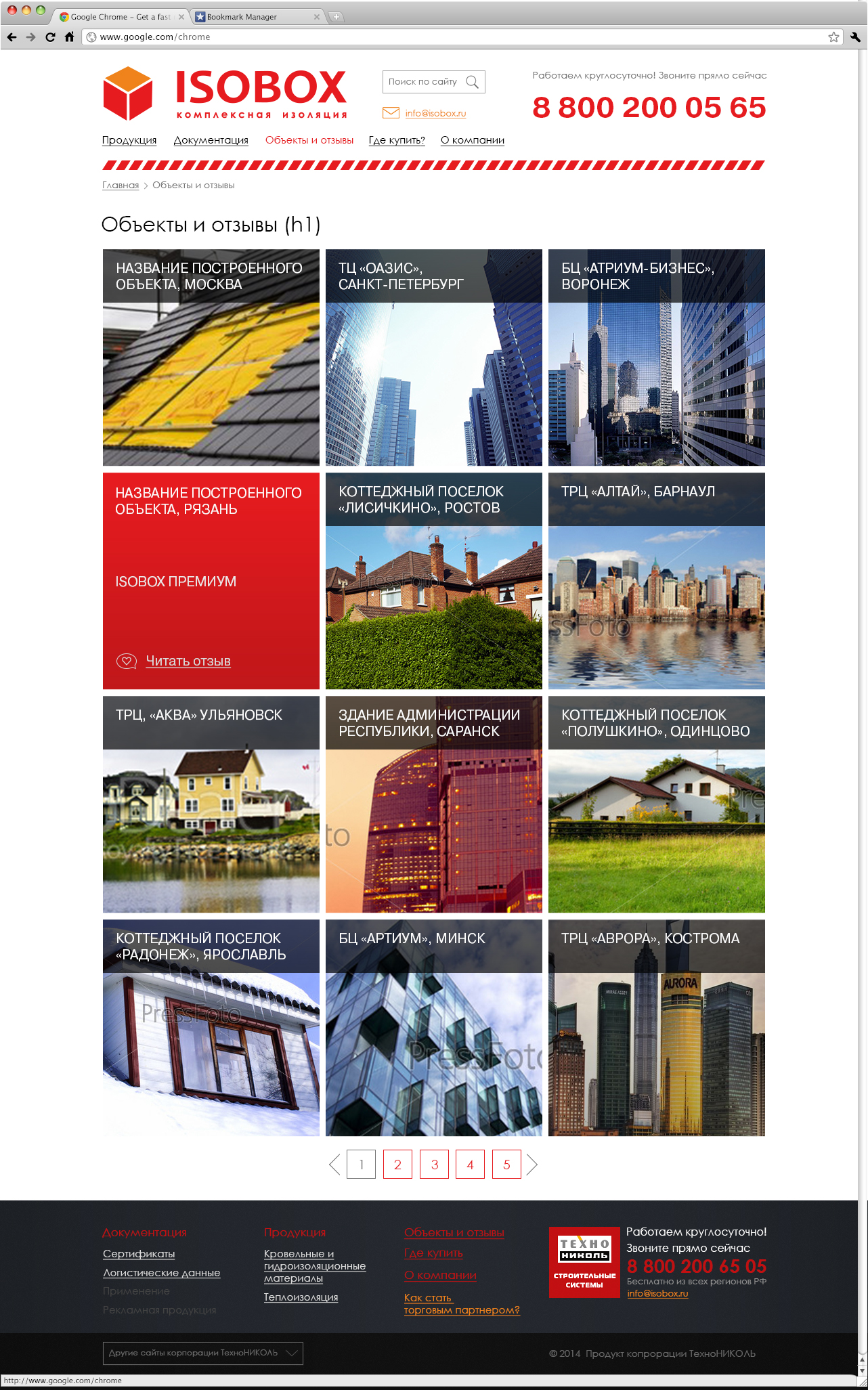Viewport: 868px width, 1390px height.
Task: Tap the Поиск по сайту search field
Action: tap(433, 82)
